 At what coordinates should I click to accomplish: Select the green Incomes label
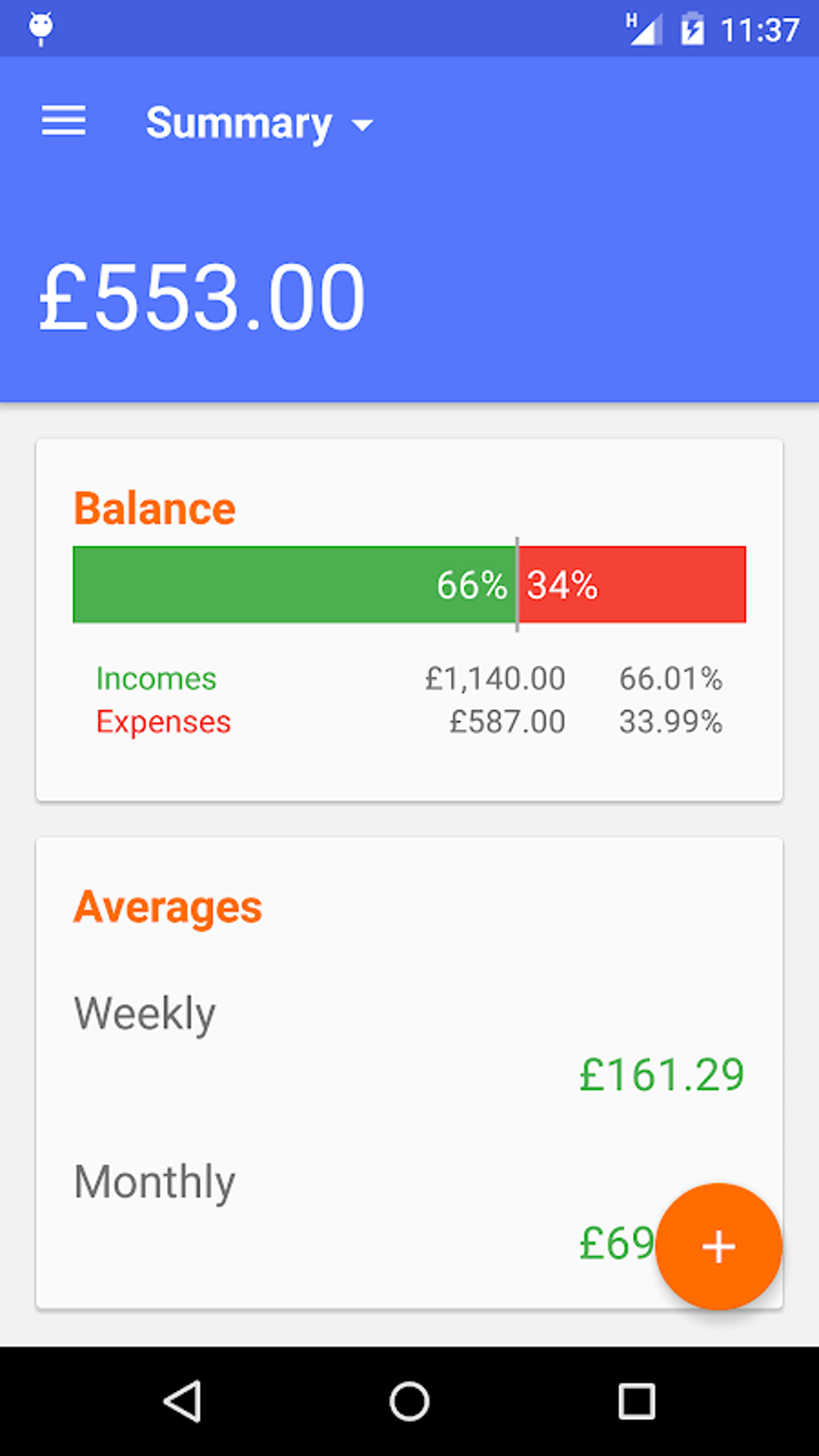(155, 679)
